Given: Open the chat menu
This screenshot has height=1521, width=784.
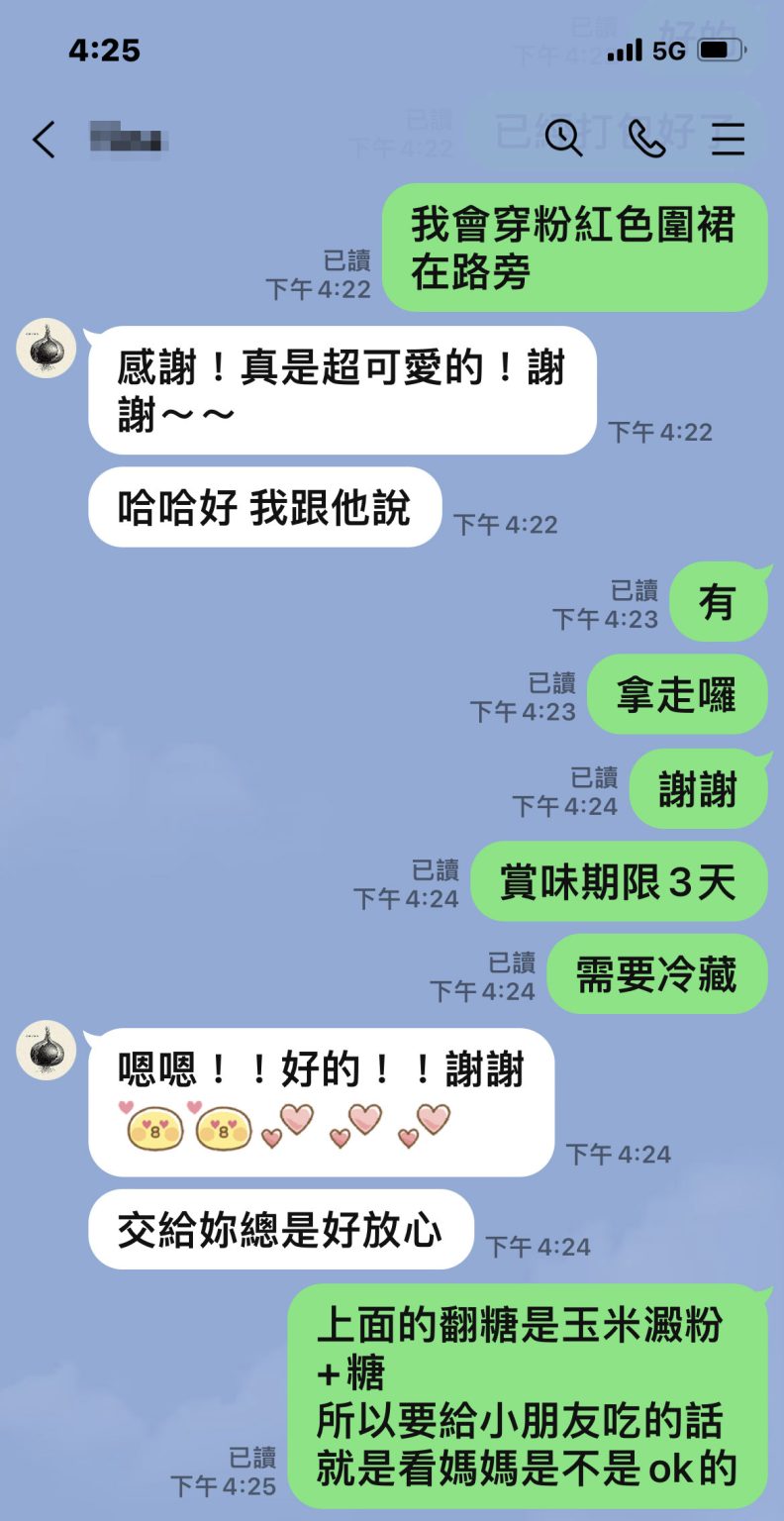Looking at the screenshot, I should [728, 139].
